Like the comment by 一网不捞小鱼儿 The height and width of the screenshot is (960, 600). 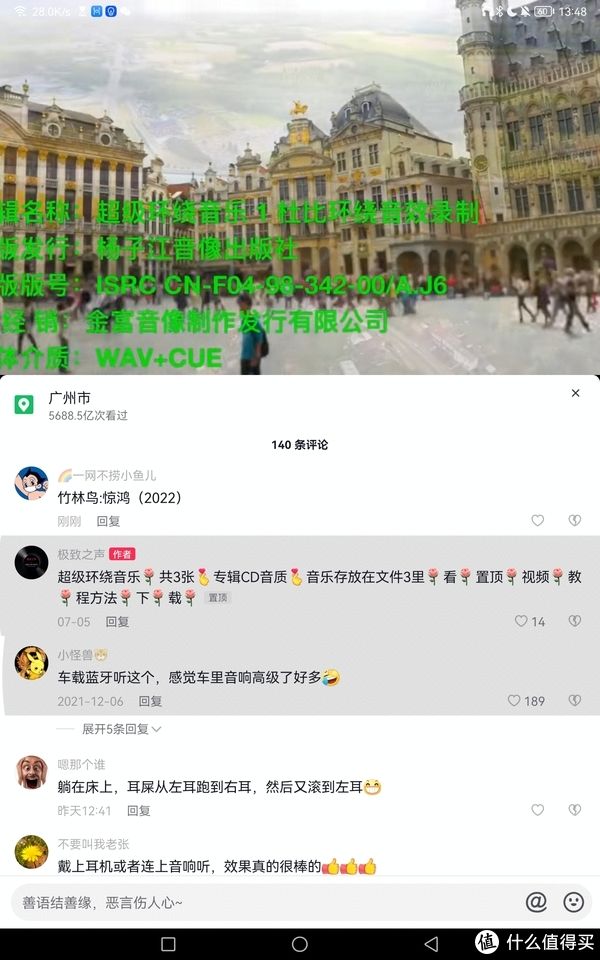coord(538,521)
